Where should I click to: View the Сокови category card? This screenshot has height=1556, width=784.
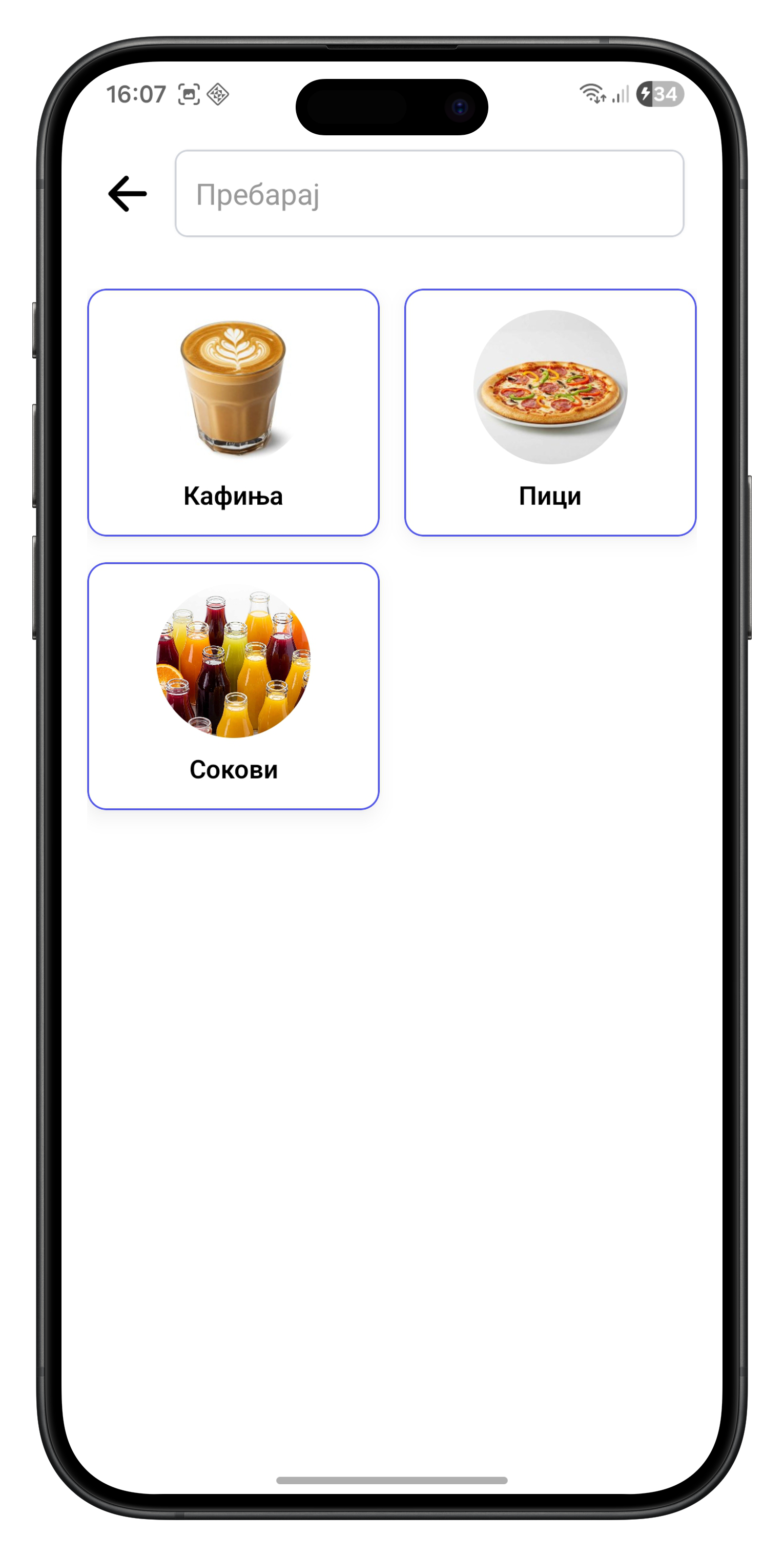click(x=233, y=686)
